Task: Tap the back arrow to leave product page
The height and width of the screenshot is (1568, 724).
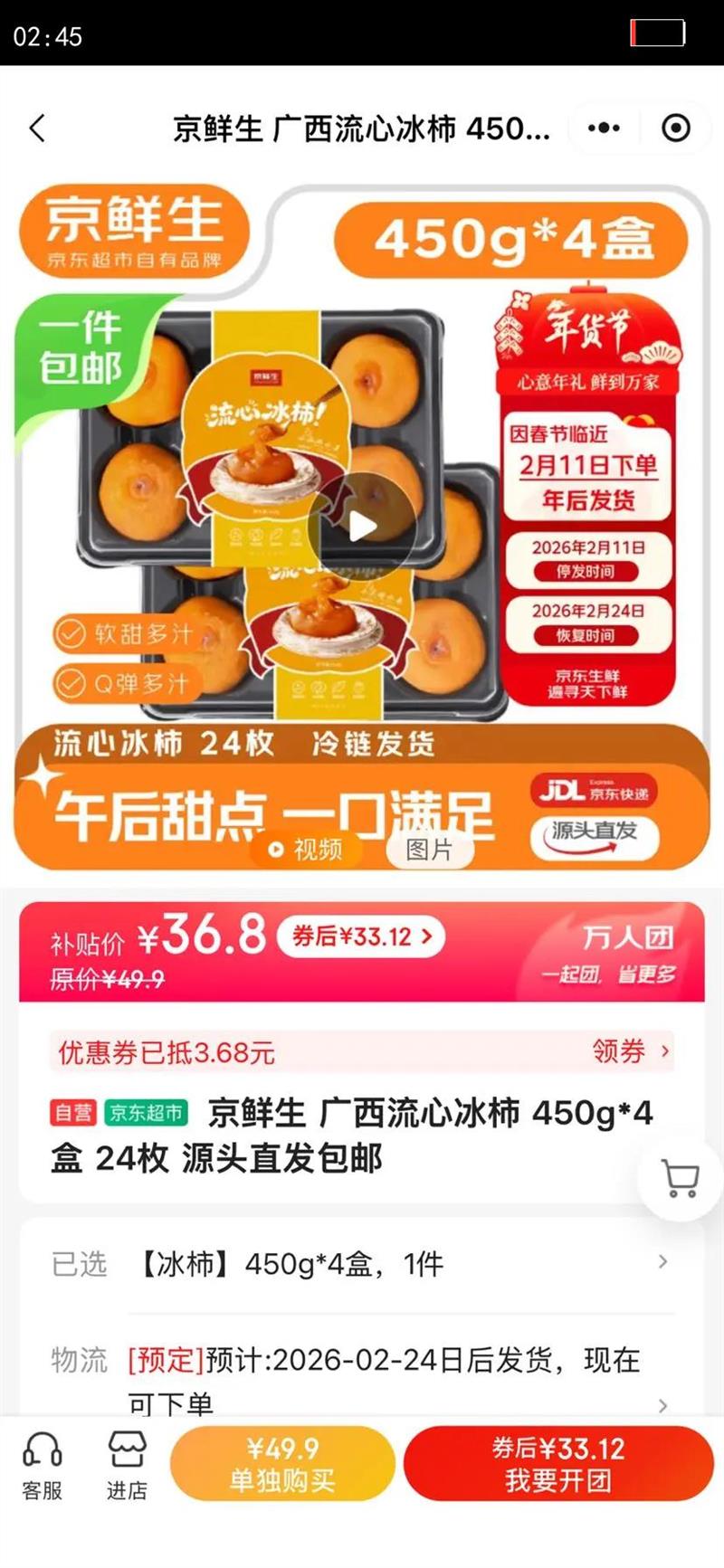Action: coord(37,129)
